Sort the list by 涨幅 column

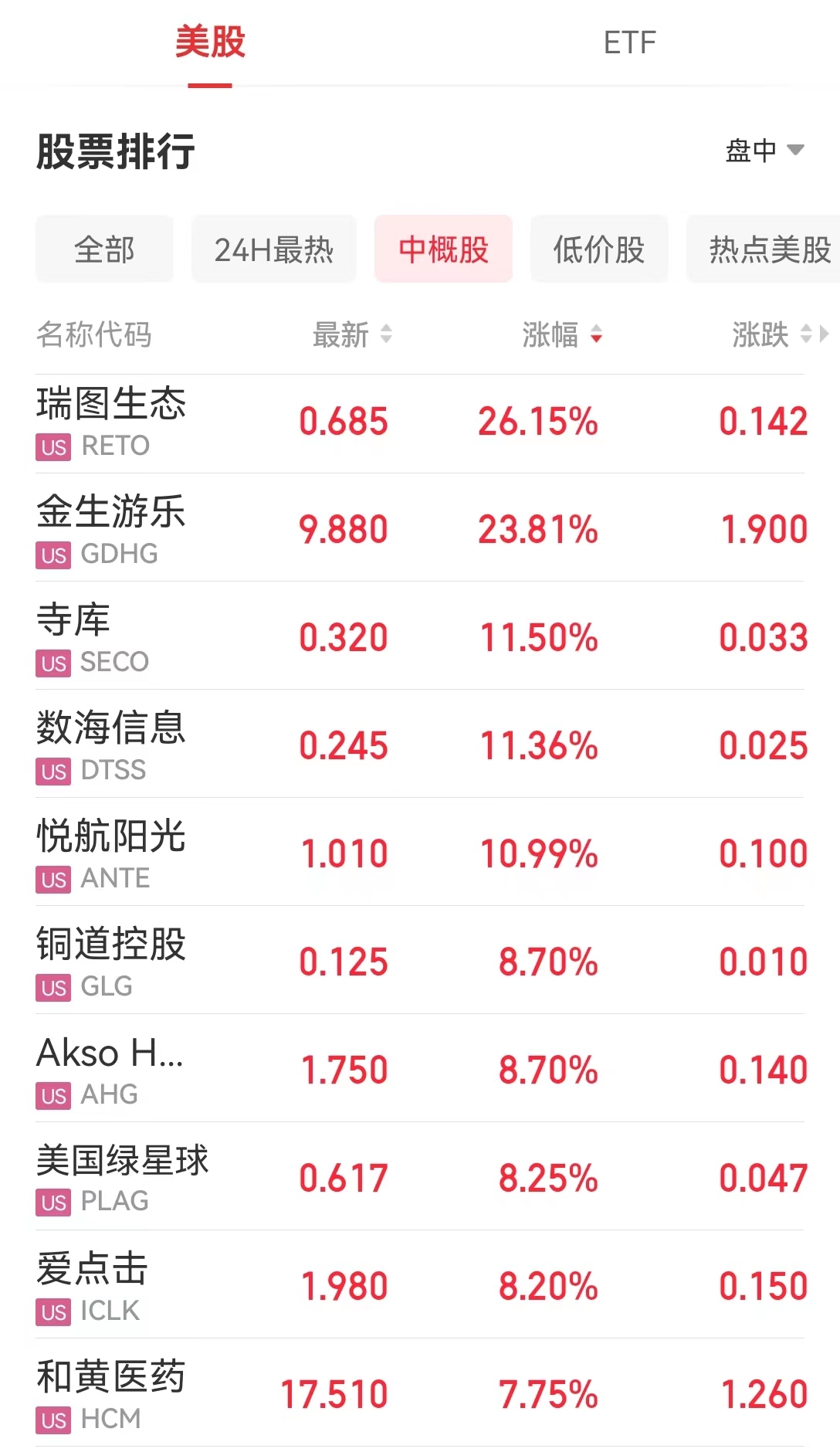point(562,334)
